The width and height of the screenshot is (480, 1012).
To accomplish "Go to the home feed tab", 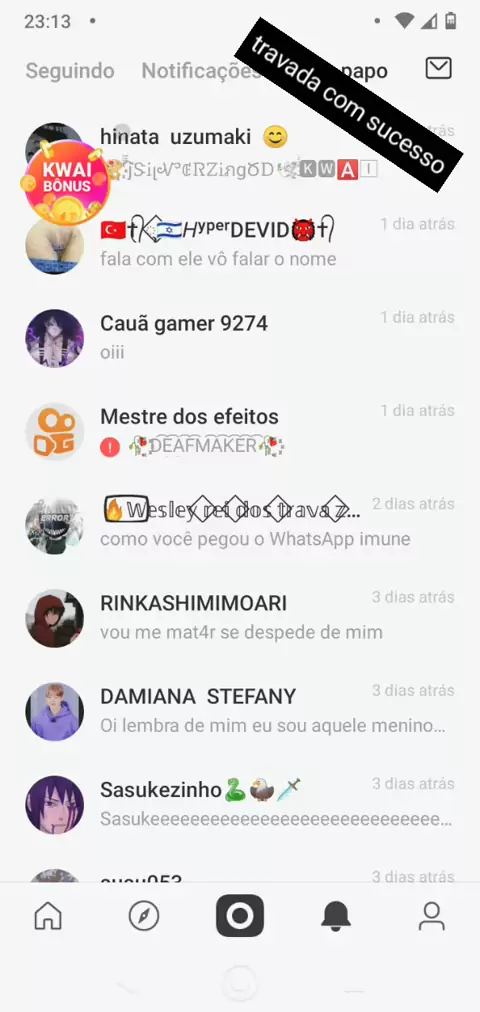I will pyautogui.click(x=48, y=915).
